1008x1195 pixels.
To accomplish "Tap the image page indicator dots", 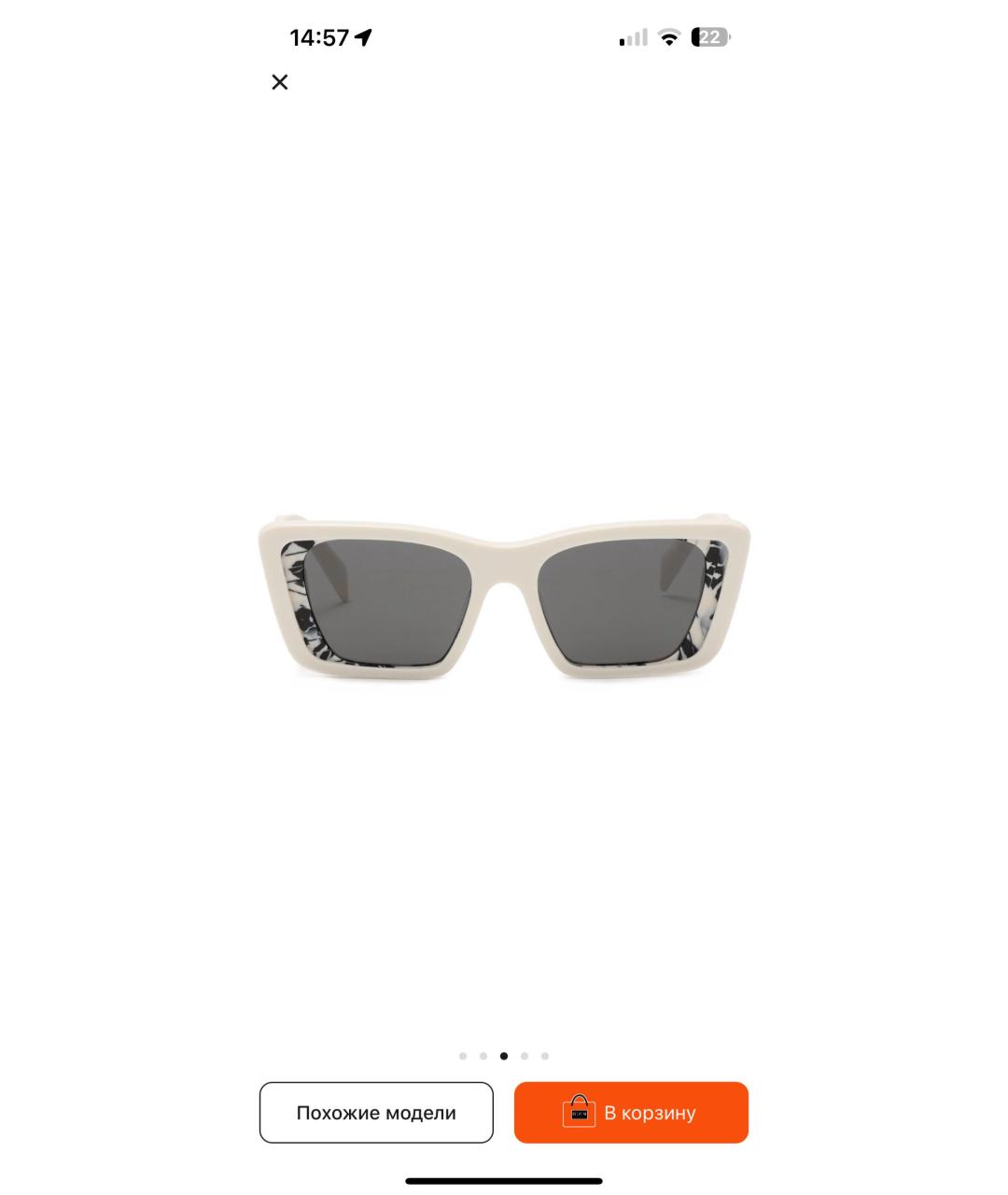I will (x=504, y=1056).
